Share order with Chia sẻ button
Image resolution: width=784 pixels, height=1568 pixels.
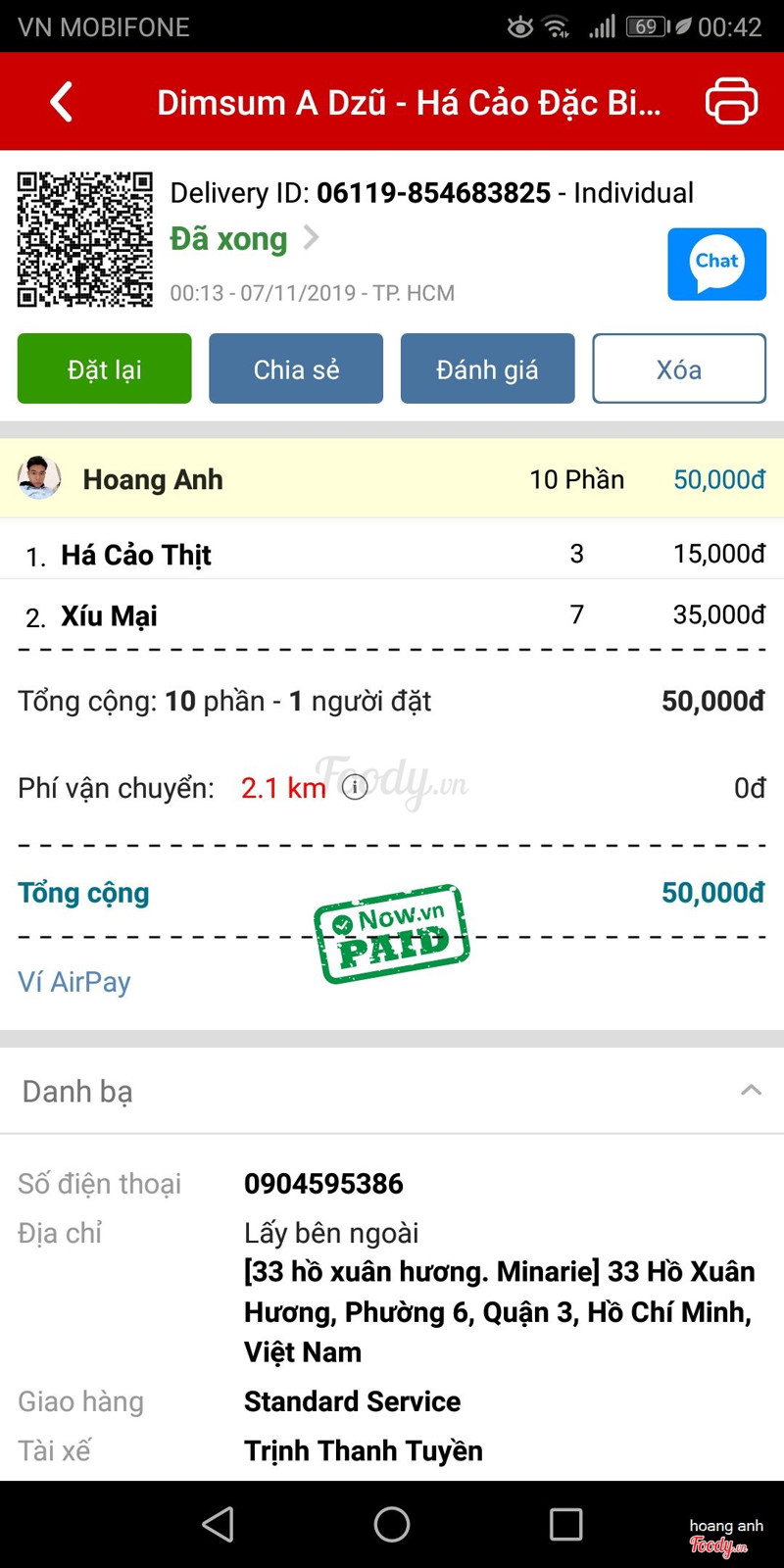296,368
